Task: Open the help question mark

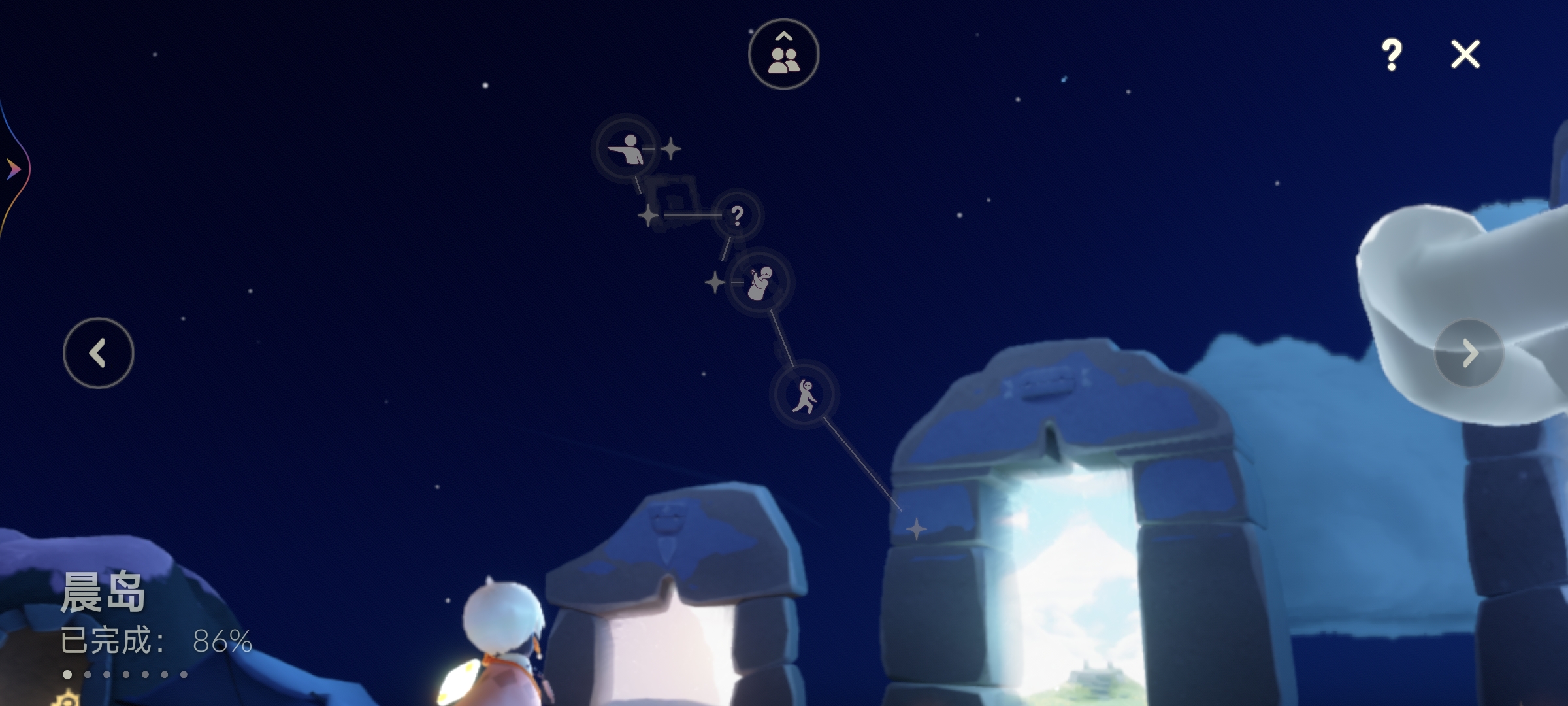Action: 1391,54
